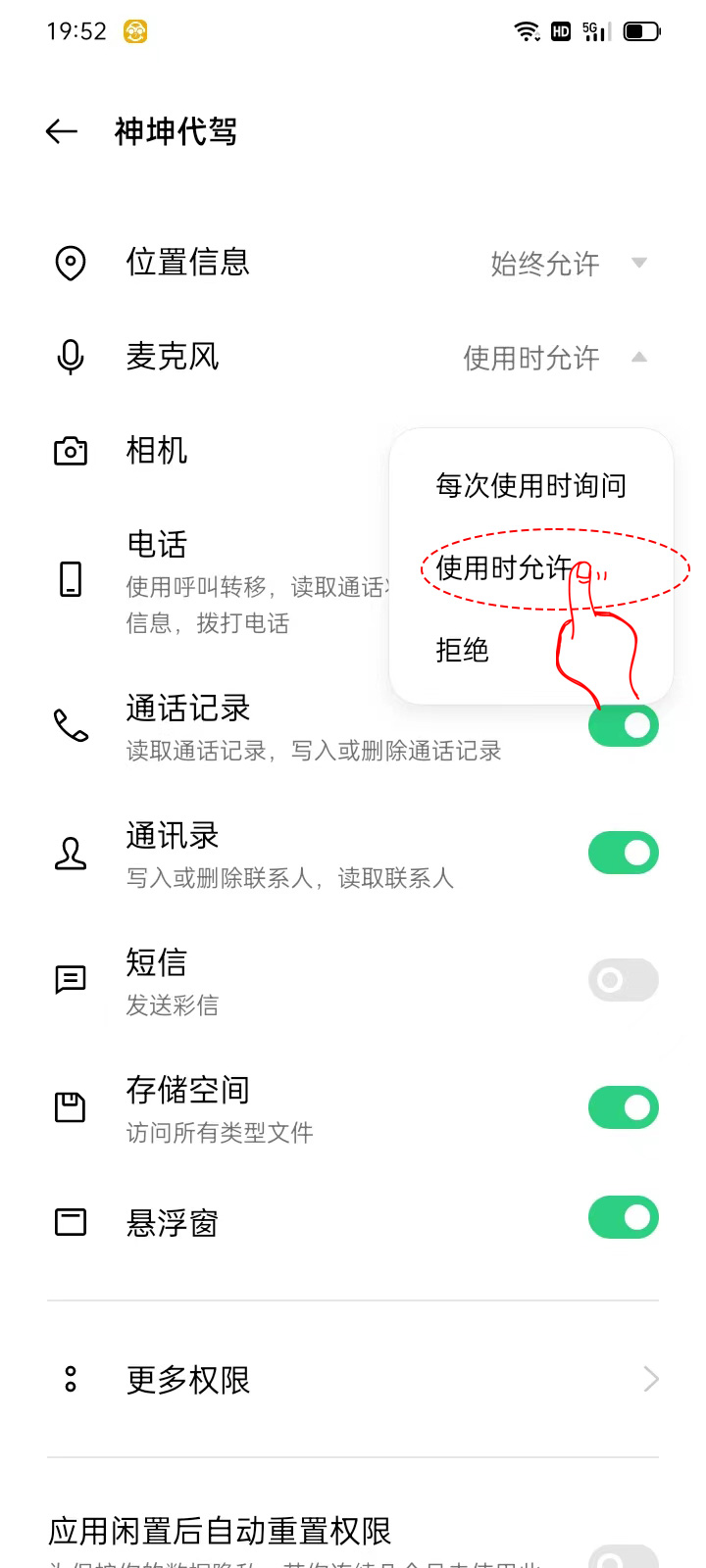The height and width of the screenshot is (1568, 706).
Task: Disable the 悬浮窗 permission
Action: pyautogui.click(x=623, y=1217)
